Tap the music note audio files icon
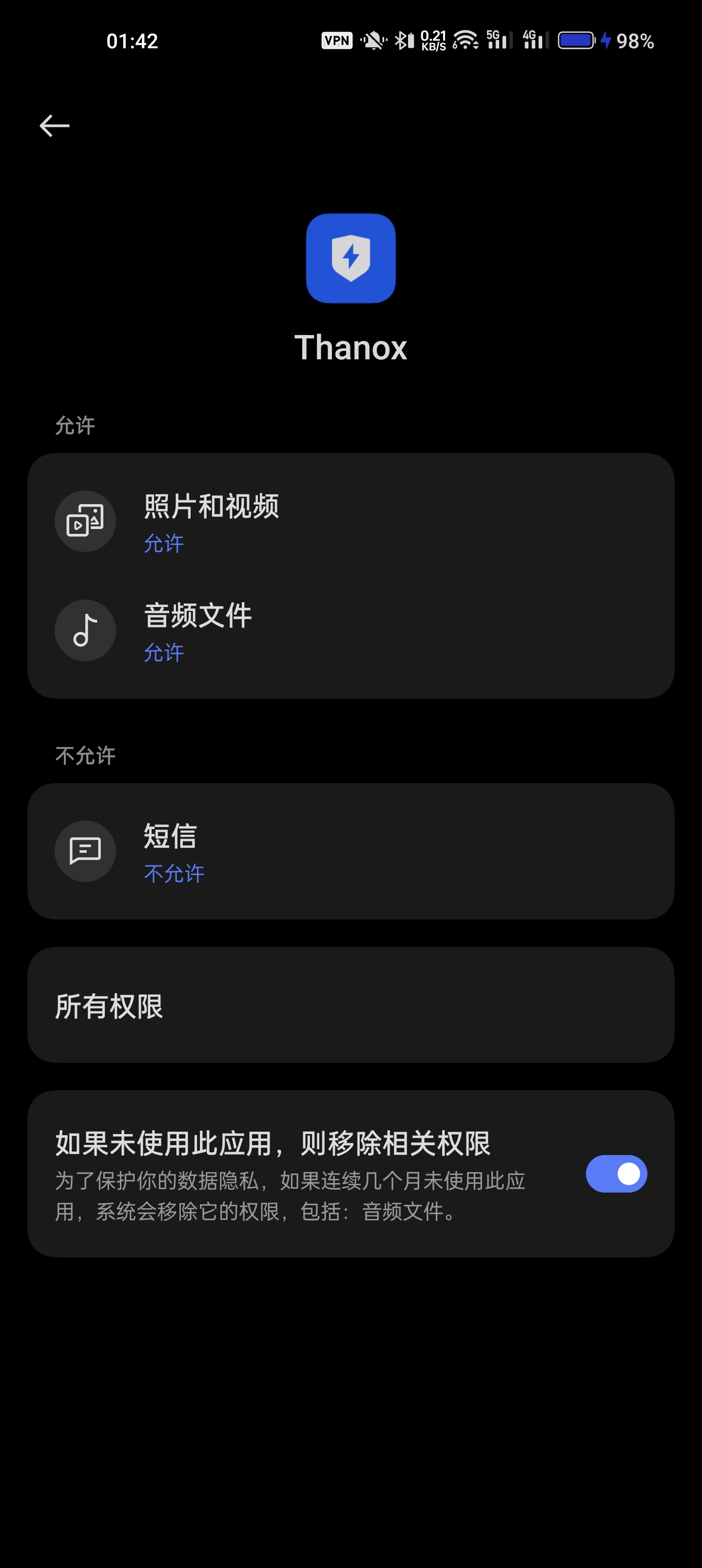 (x=85, y=630)
